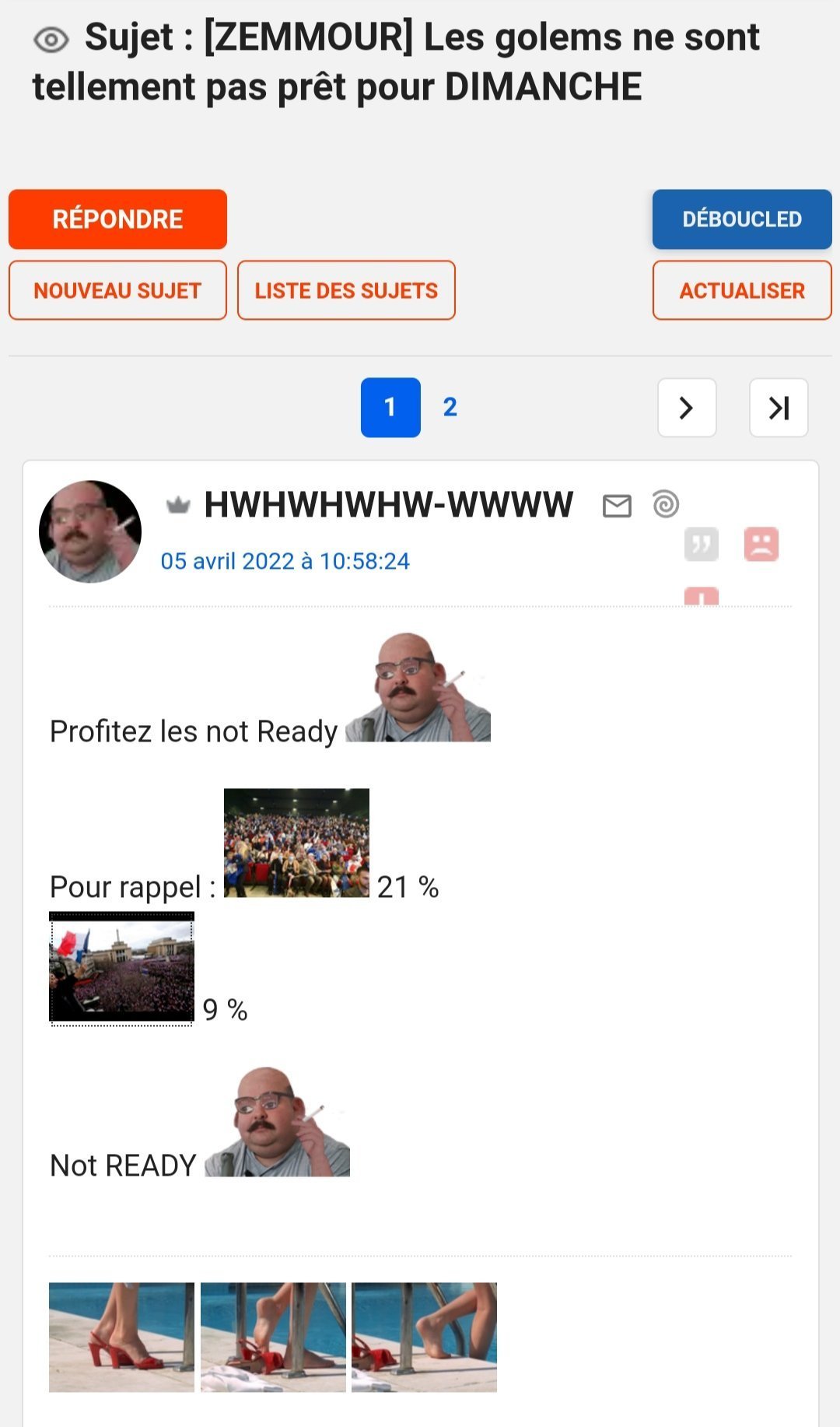Open the spiral icon beside the username
Screen dimensions: 840x1427
click(x=666, y=504)
